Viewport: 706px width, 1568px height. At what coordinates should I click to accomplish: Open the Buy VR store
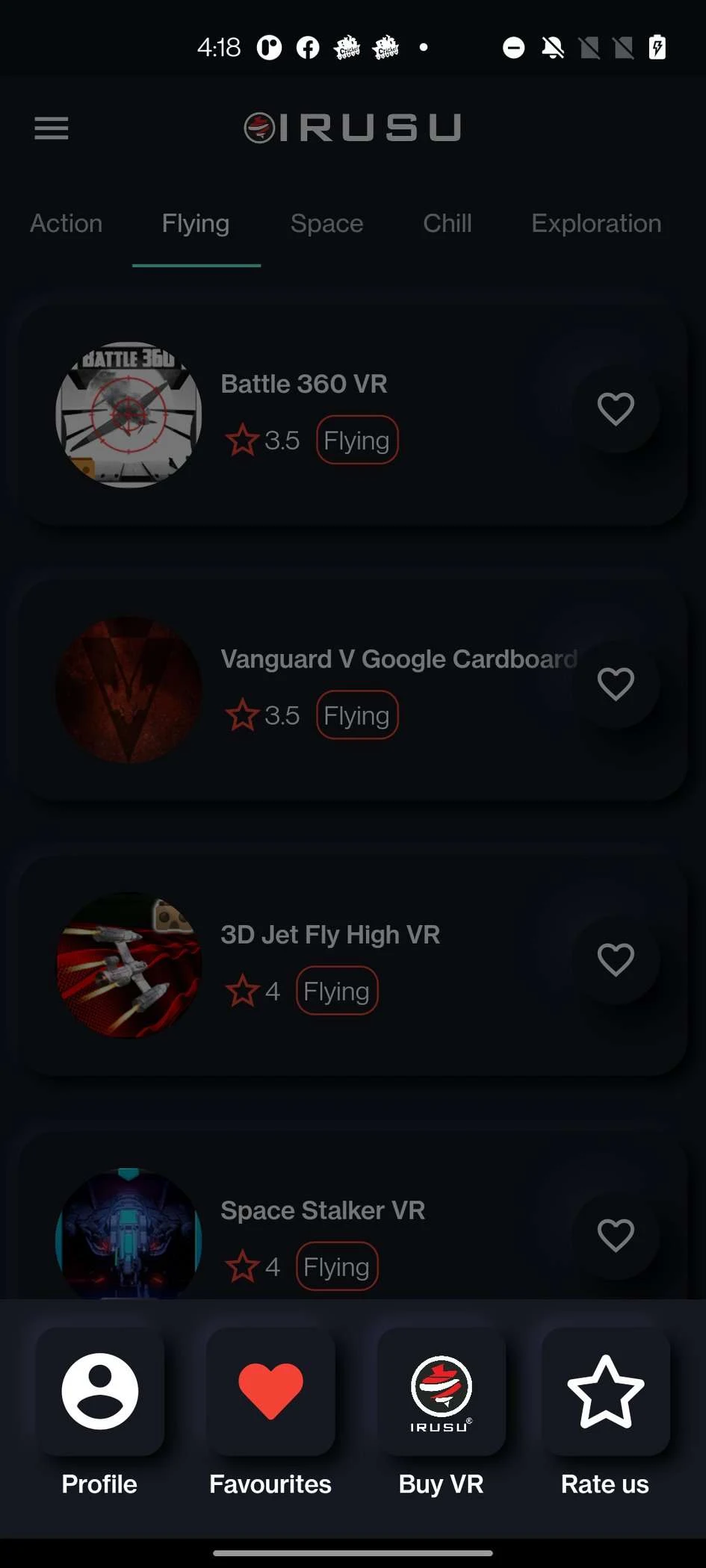(x=441, y=1413)
